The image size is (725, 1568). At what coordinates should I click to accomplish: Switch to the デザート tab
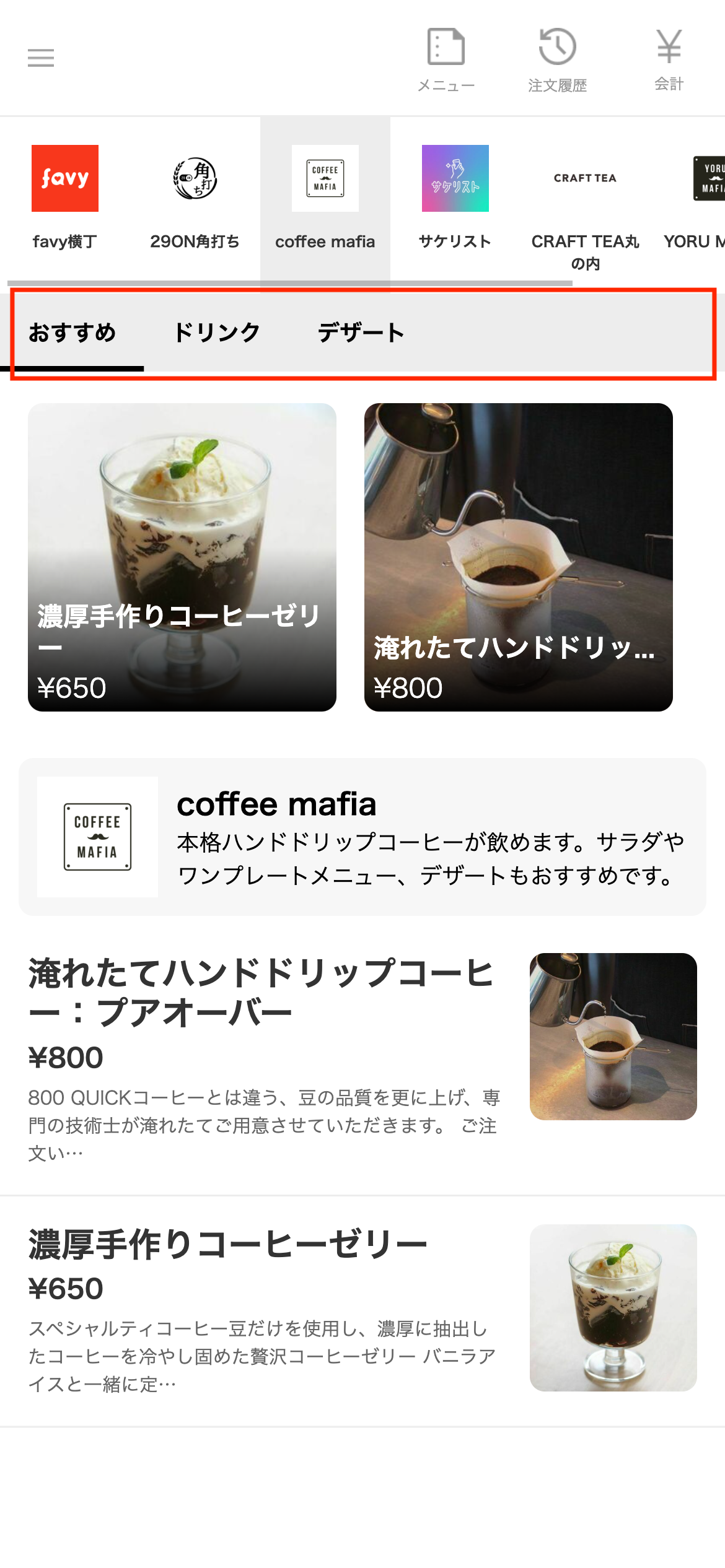(x=361, y=333)
